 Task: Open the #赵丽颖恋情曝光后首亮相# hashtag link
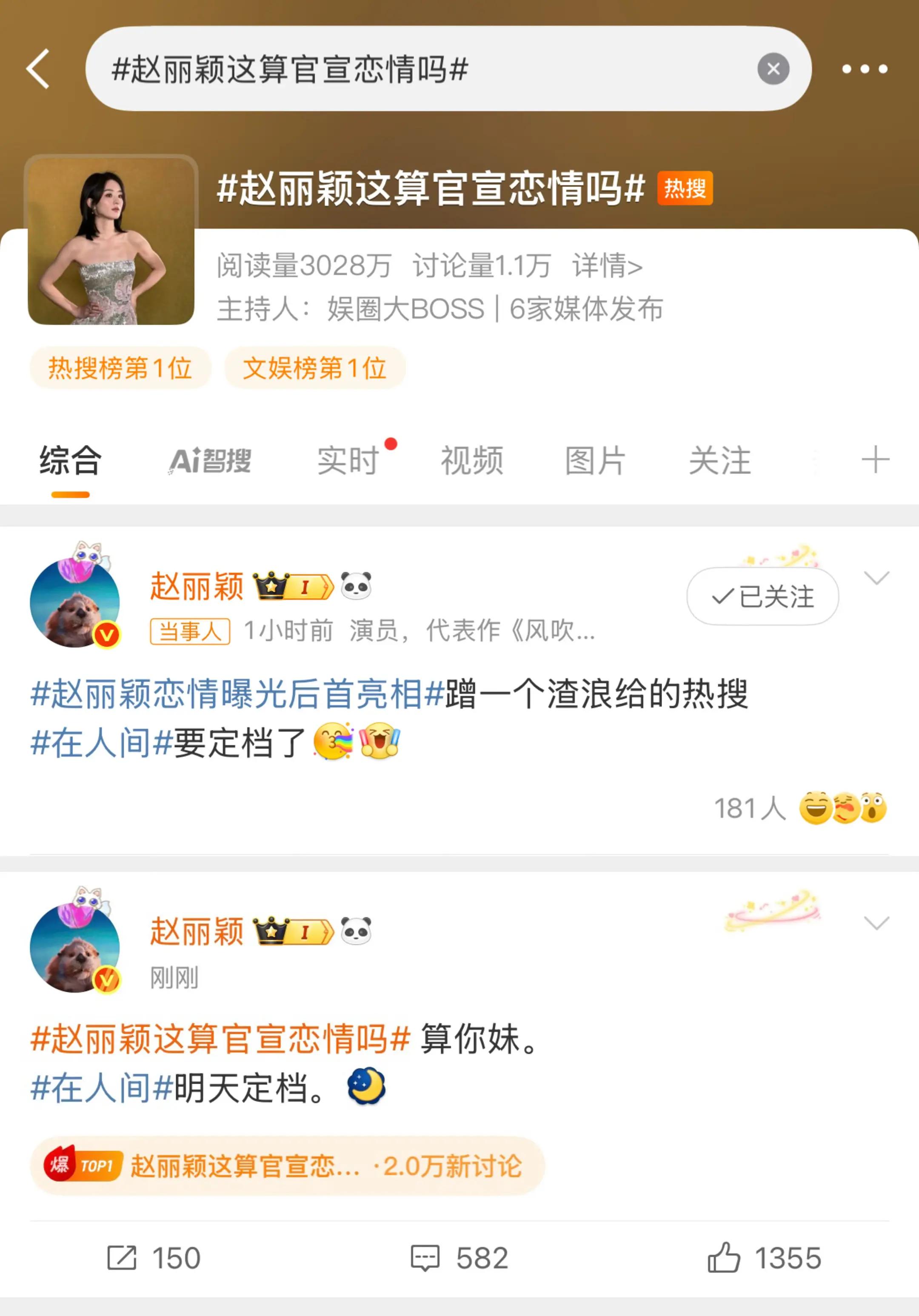(x=237, y=694)
